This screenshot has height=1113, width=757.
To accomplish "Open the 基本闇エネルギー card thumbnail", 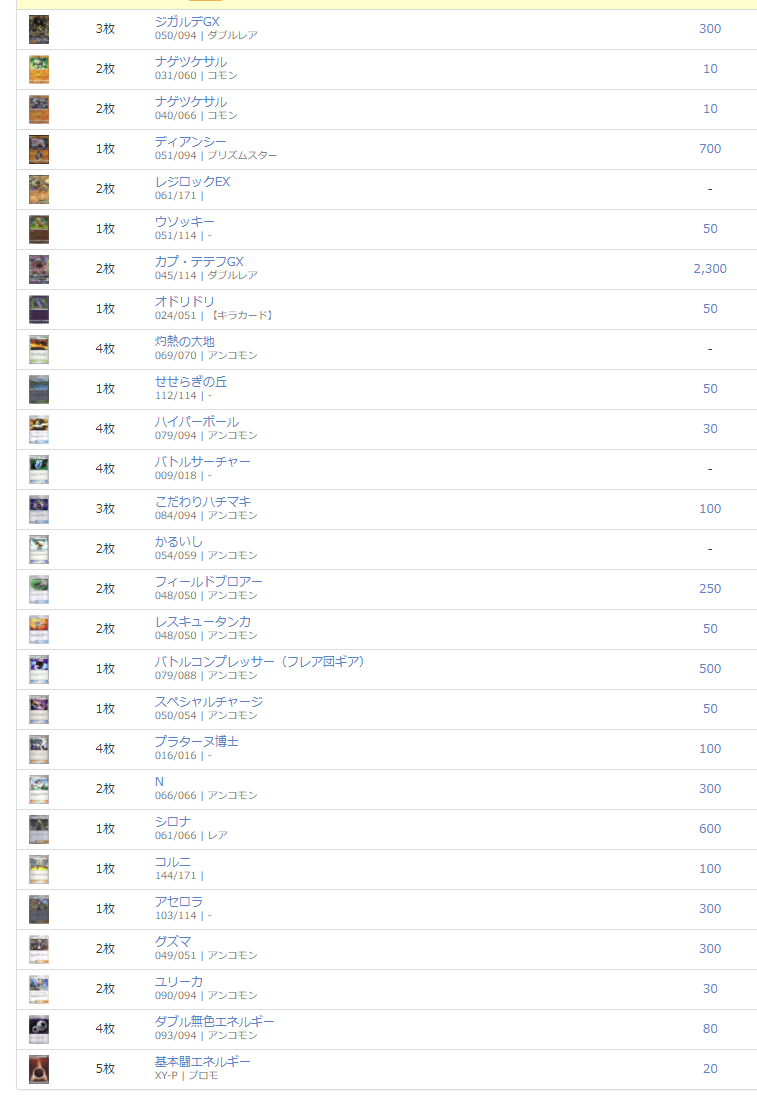I will pyautogui.click(x=39, y=1069).
